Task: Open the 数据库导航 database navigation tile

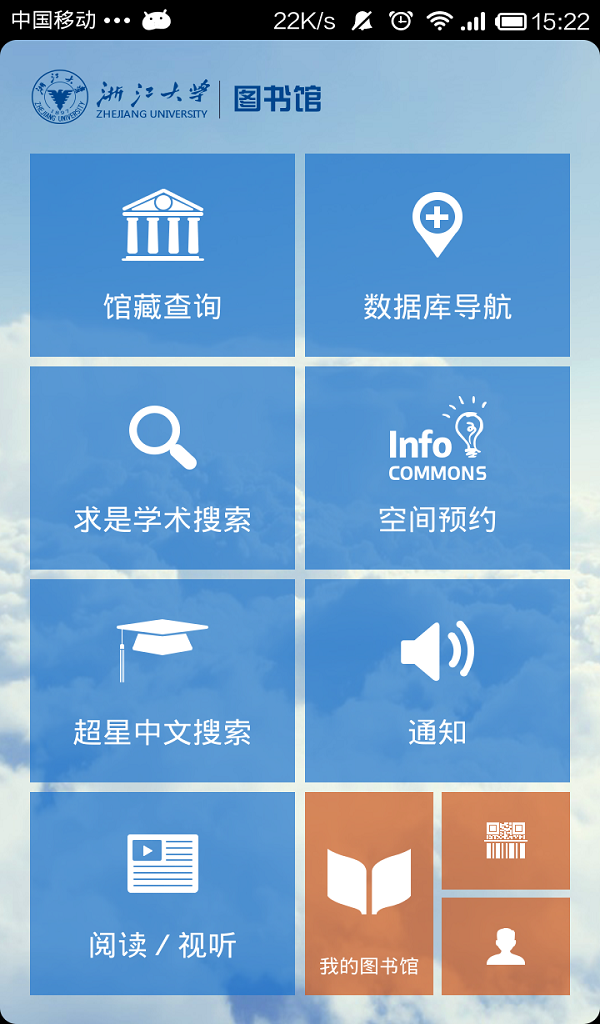Action: click(x=437, y=255)
